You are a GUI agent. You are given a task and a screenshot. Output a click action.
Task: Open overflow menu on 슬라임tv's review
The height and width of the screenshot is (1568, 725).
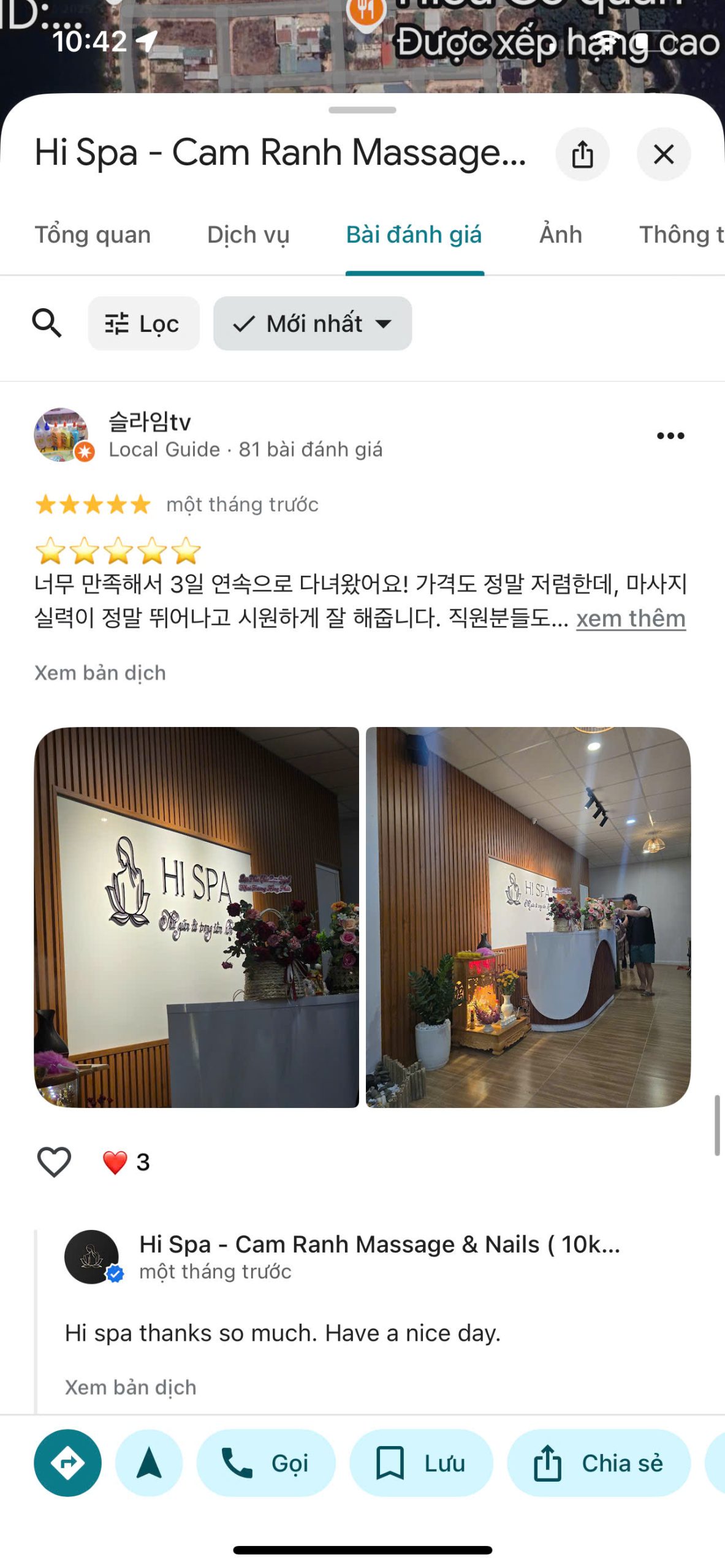tap(670, 435)
